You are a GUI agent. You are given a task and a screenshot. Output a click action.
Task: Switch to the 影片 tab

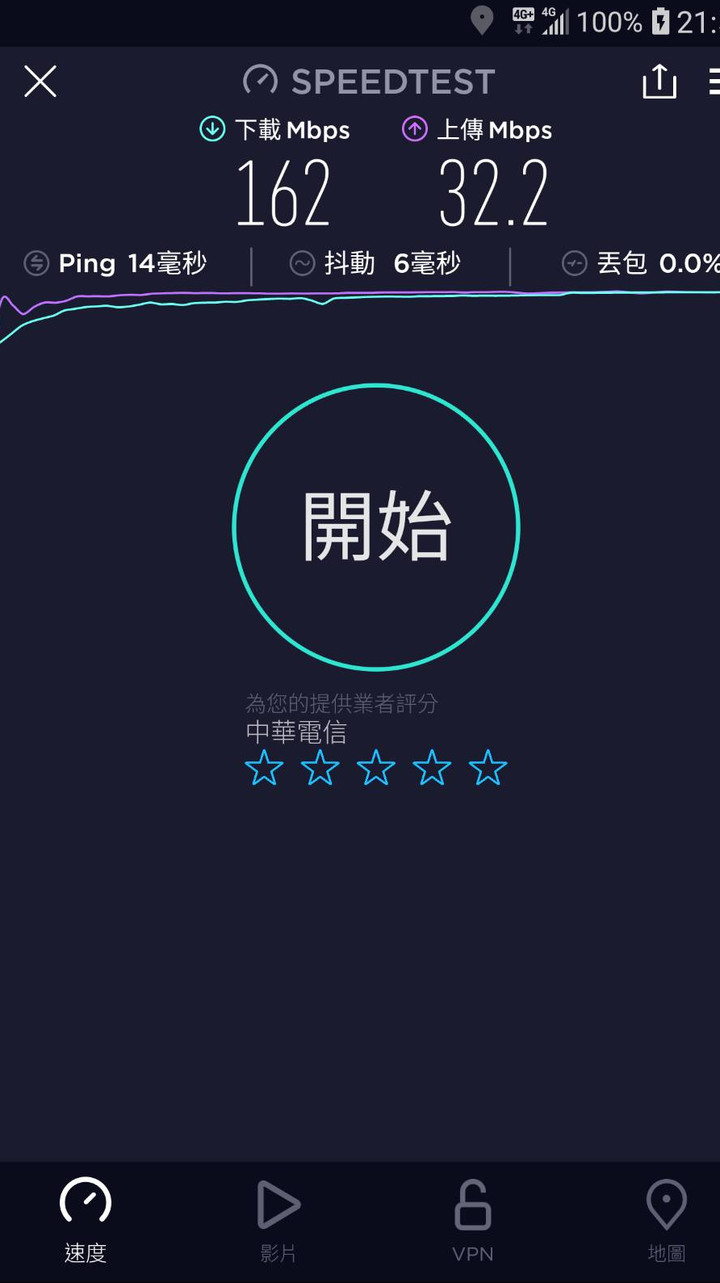coord(278,1220)
